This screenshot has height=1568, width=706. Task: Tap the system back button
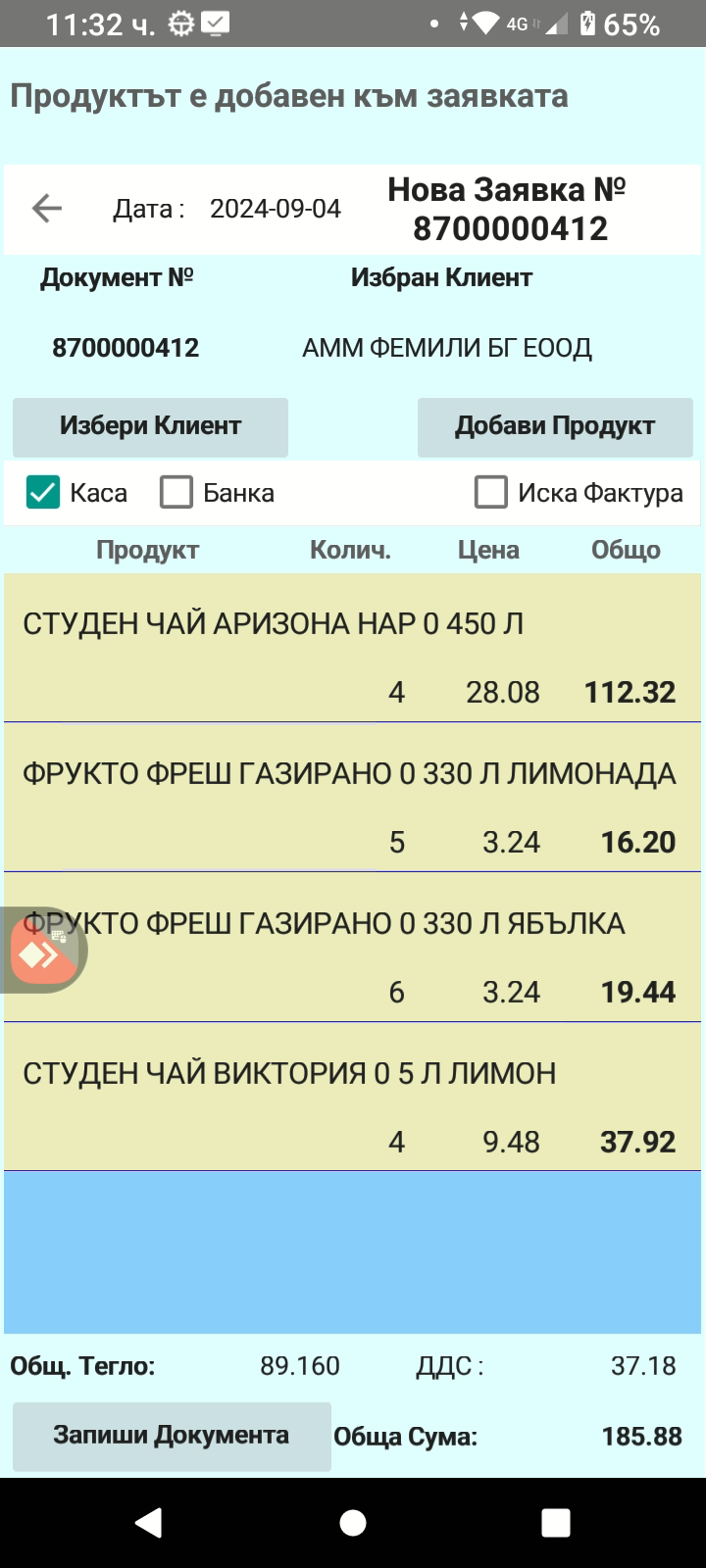click(x=149, y=1522)
